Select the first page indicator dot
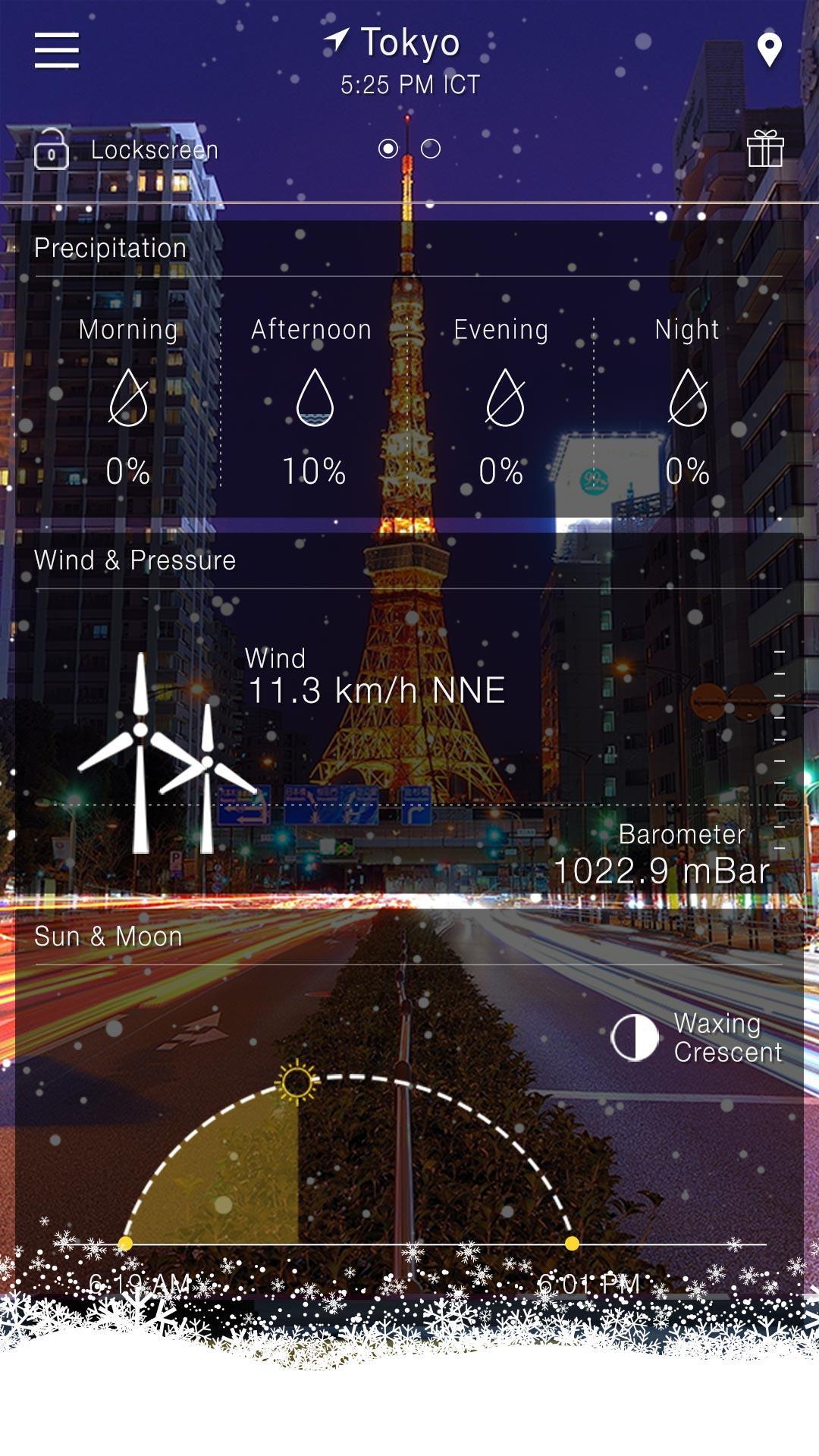819x1456 pixels. [388, 149]
